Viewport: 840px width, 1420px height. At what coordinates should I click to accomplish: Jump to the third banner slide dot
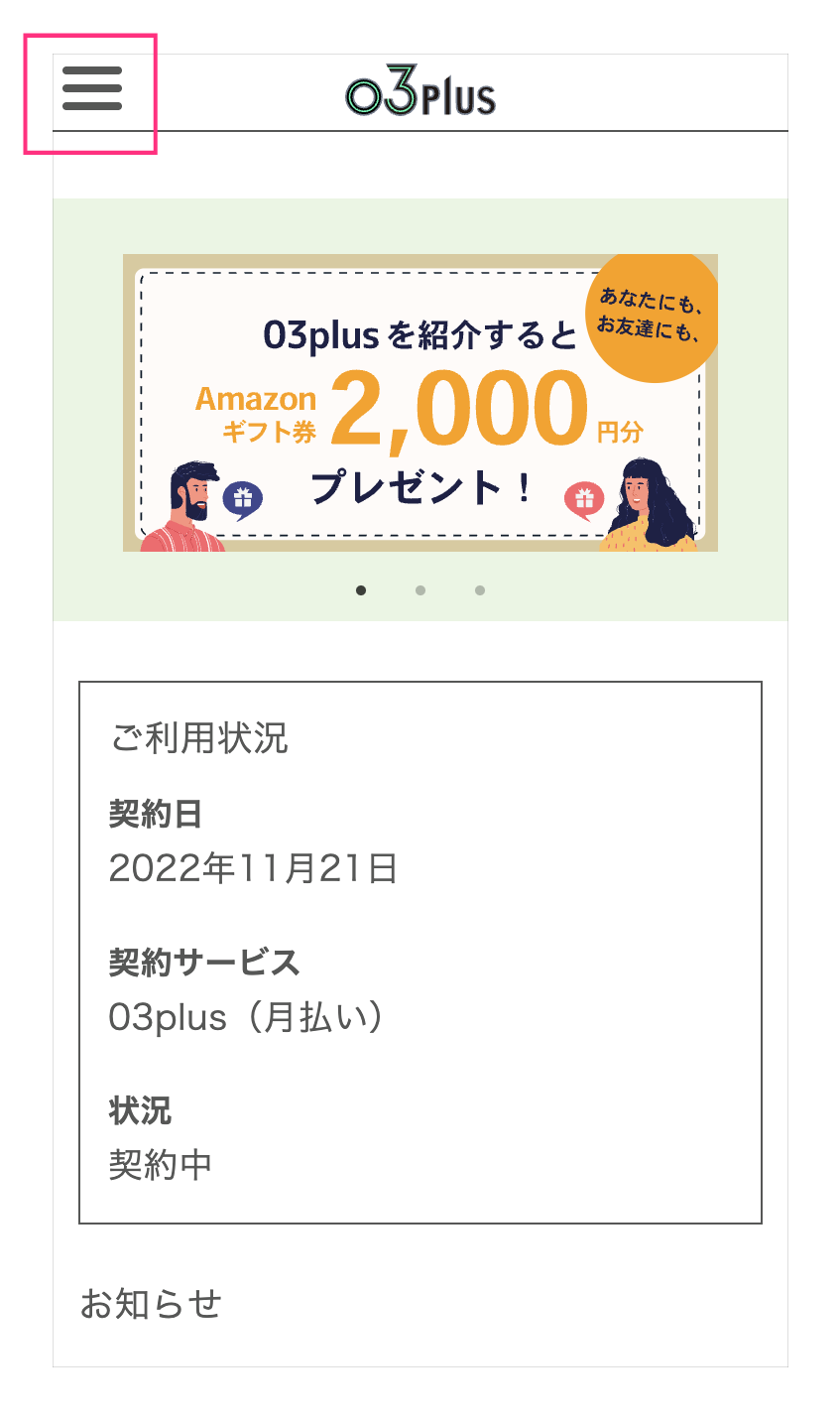click(x=480, y=590)
